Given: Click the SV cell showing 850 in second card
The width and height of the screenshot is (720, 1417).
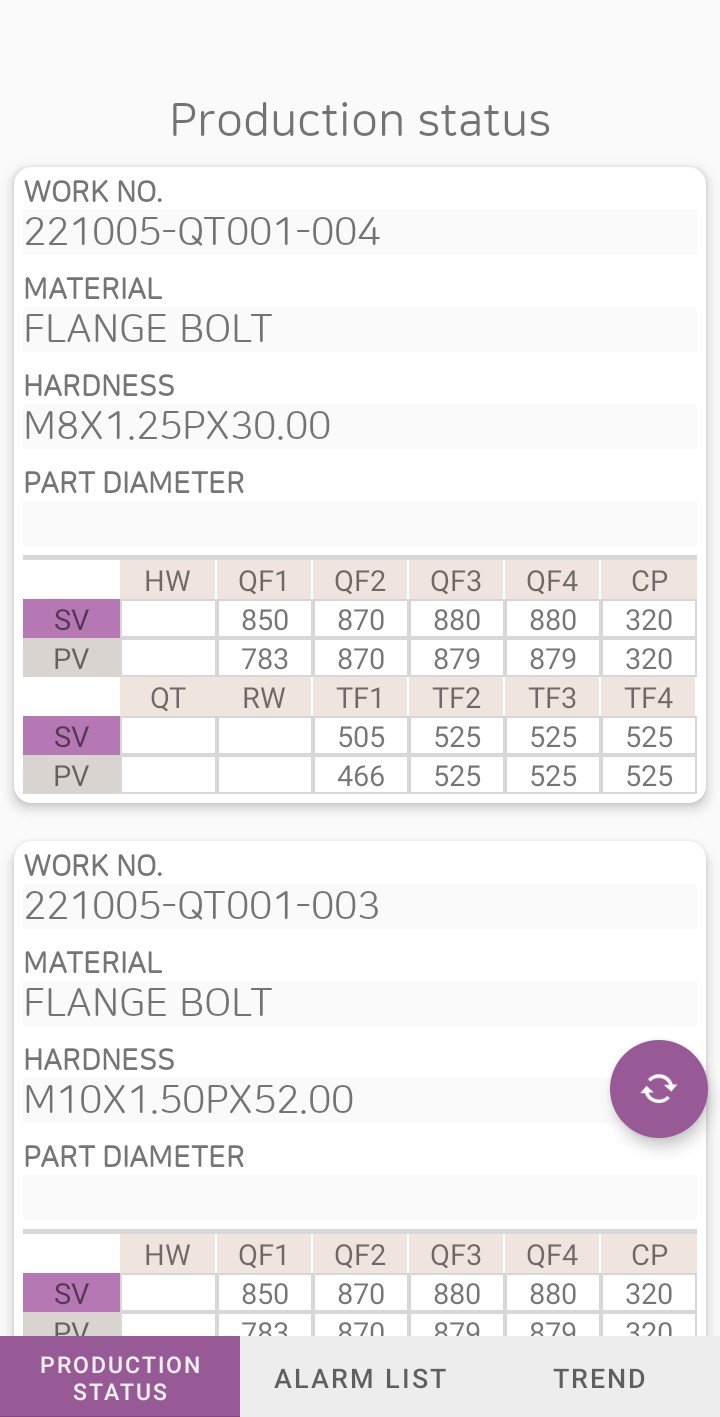Looking at the screenshot, I should tap(263, 1292).
